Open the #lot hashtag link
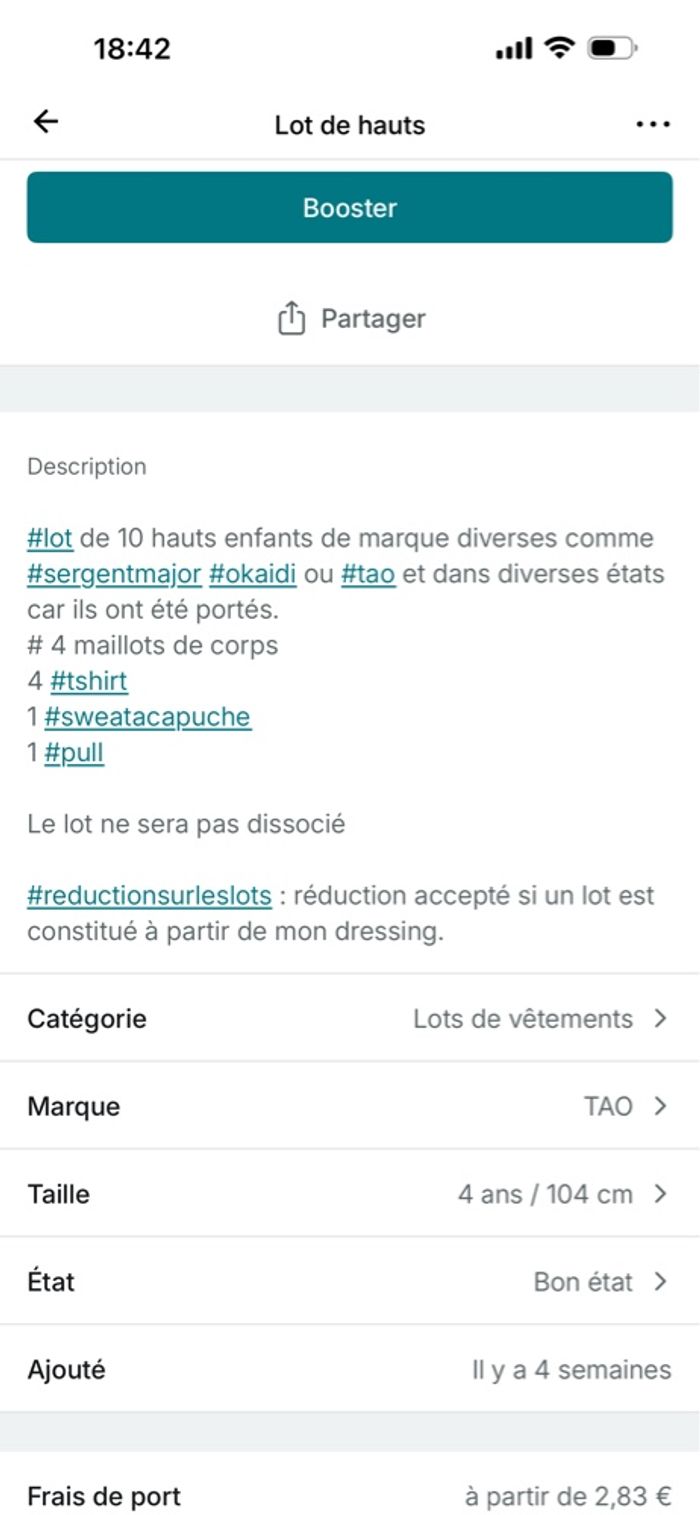Screen dimensions: 700x1515 [50, 539]
